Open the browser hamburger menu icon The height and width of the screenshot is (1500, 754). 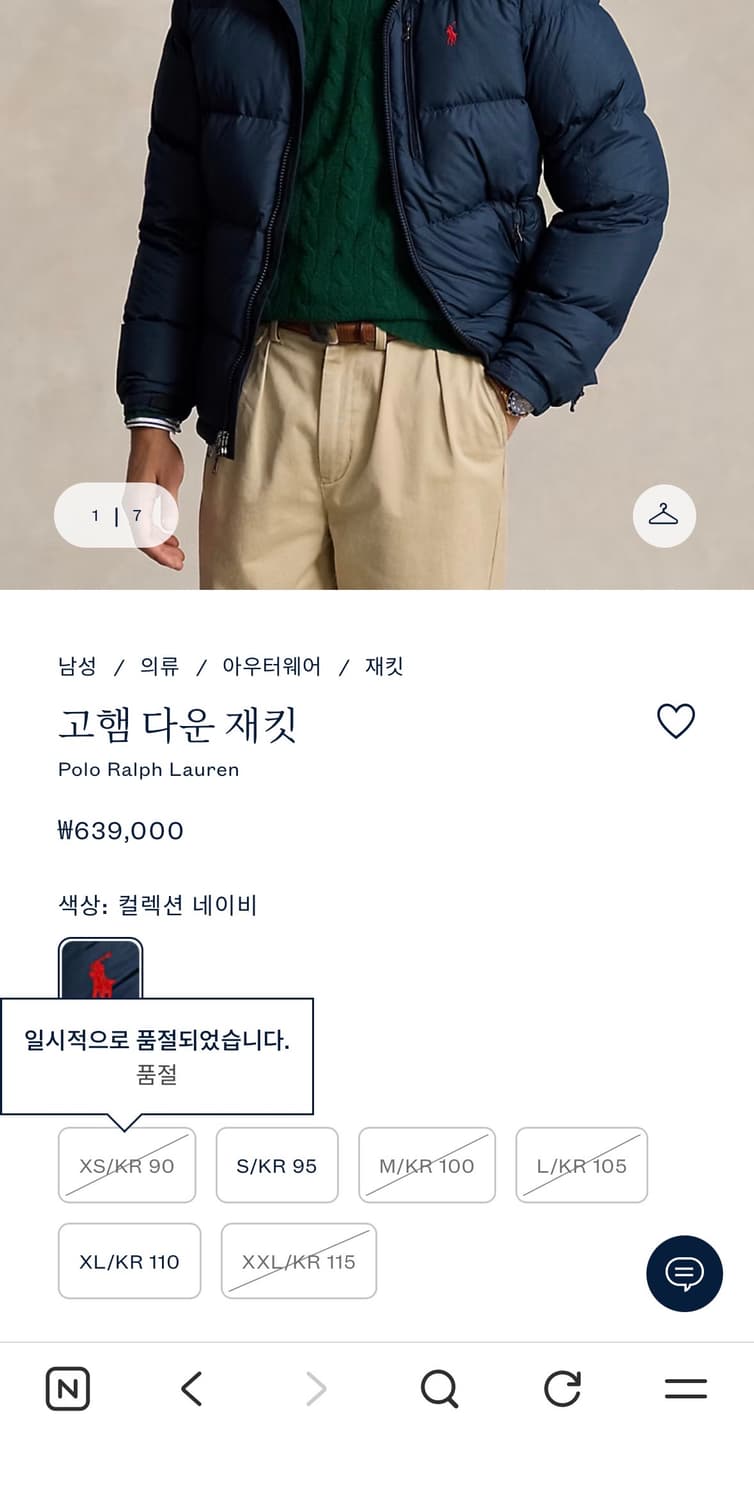pyautogui.click(x=686, y=1388)
